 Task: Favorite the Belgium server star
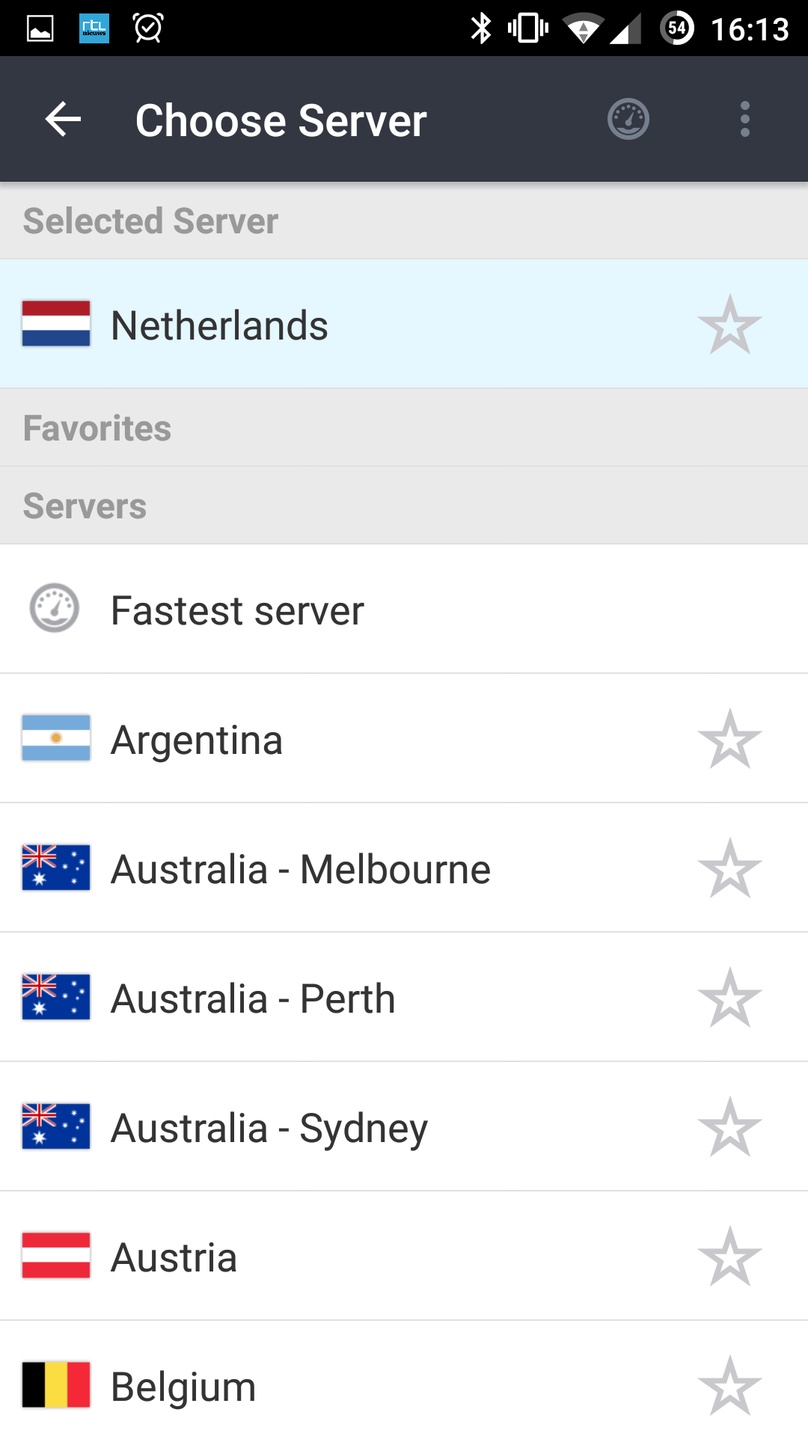[730, 1386]
